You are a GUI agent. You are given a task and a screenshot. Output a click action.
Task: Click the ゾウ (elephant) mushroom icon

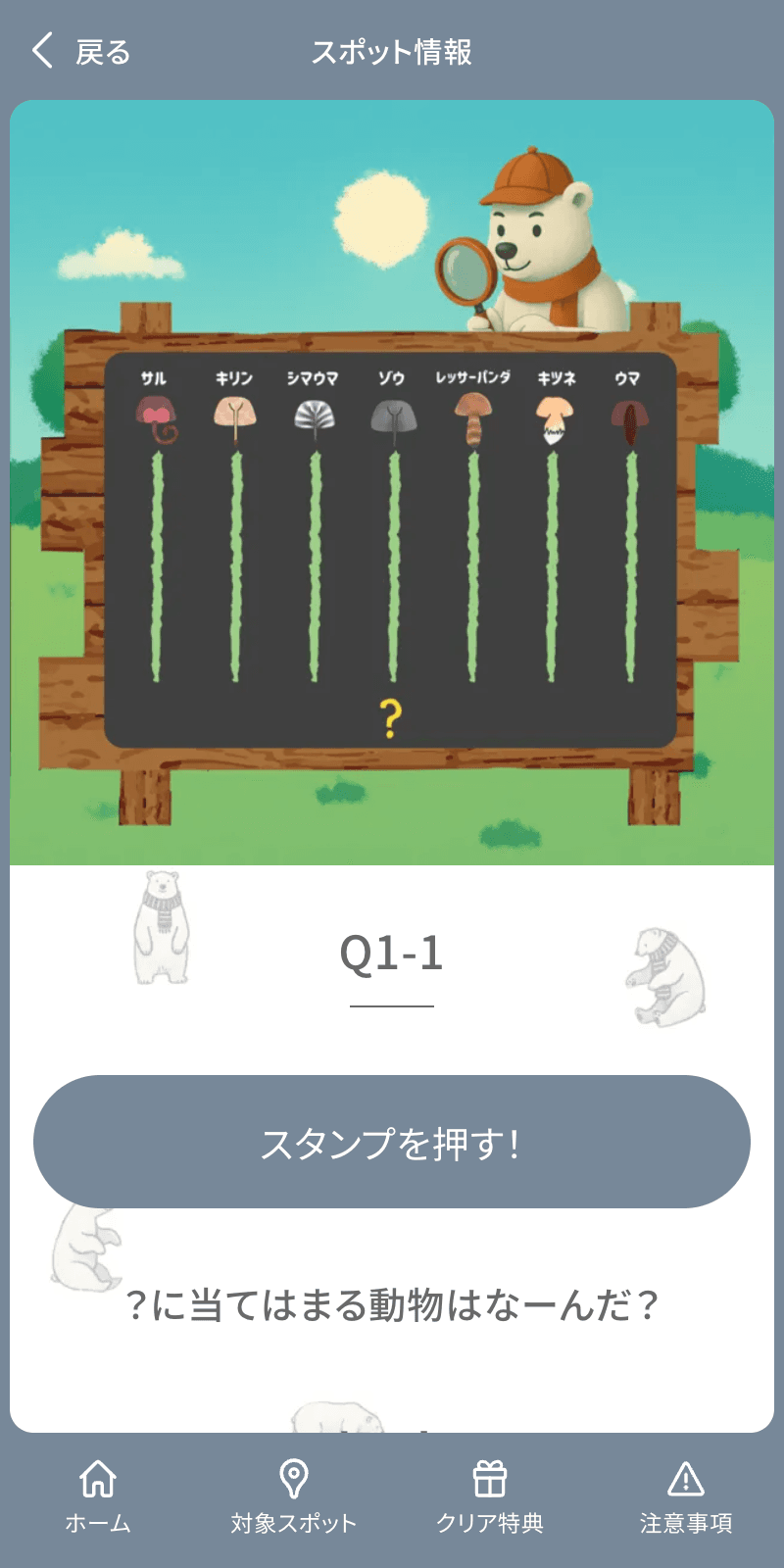point(391,416)
